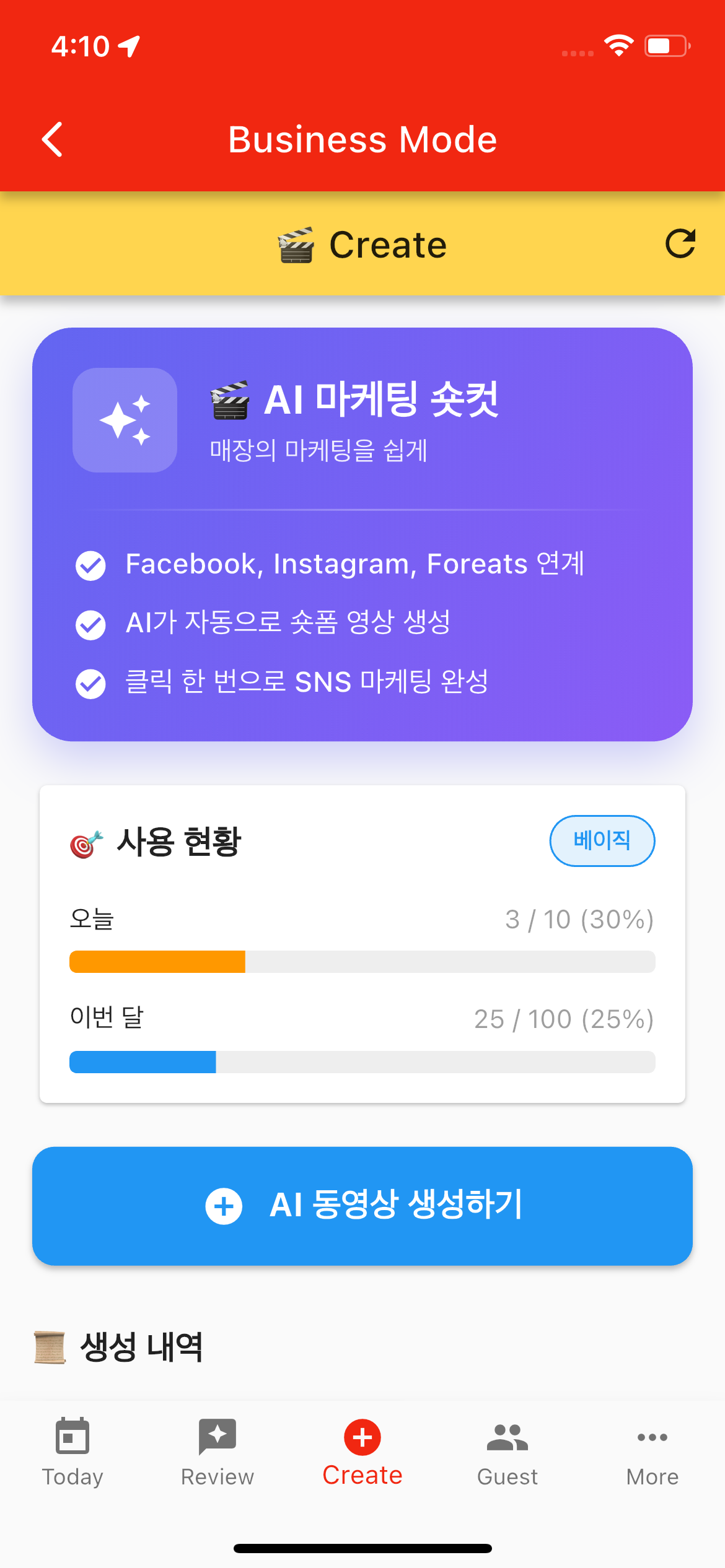The image size is (725, 1568).
Task: Open the 베이직 plan badge
Action: (602, 840)
